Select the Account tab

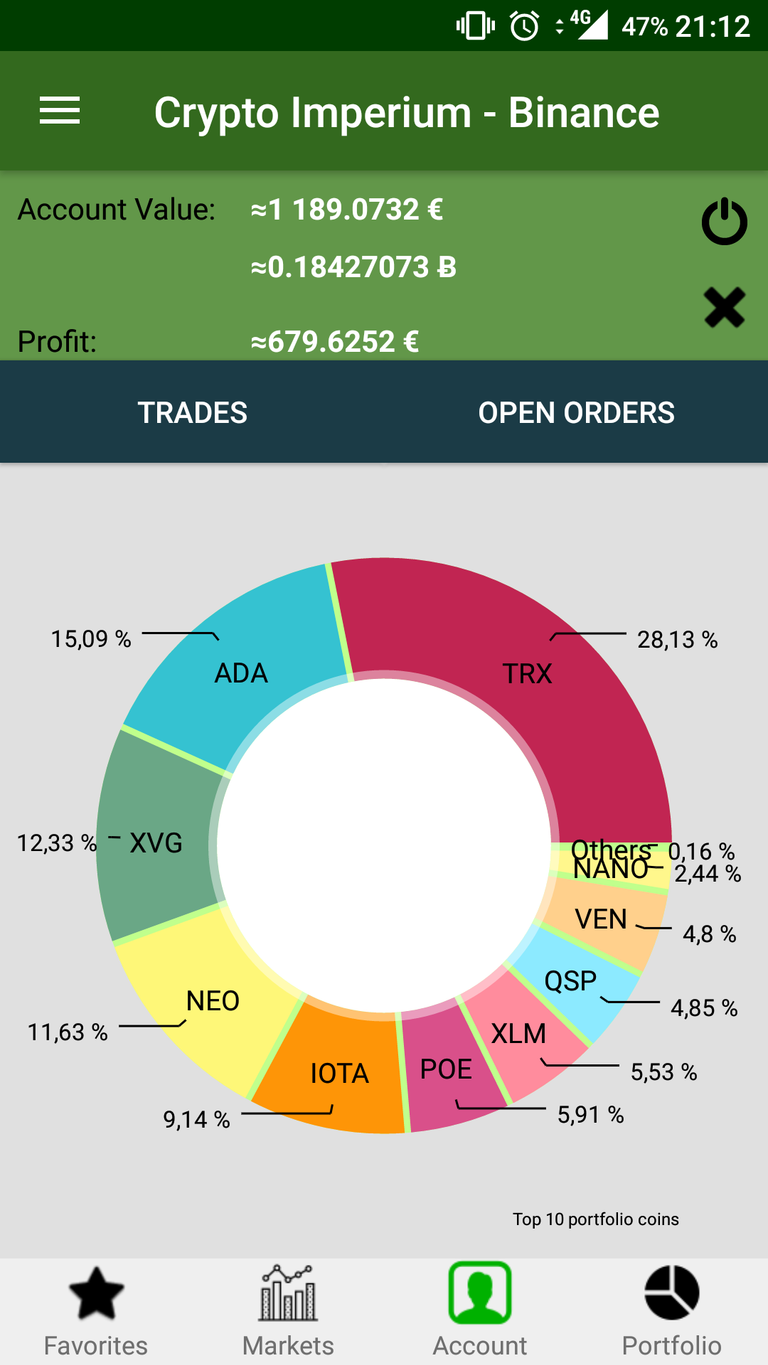click(x=480, y=1311)
